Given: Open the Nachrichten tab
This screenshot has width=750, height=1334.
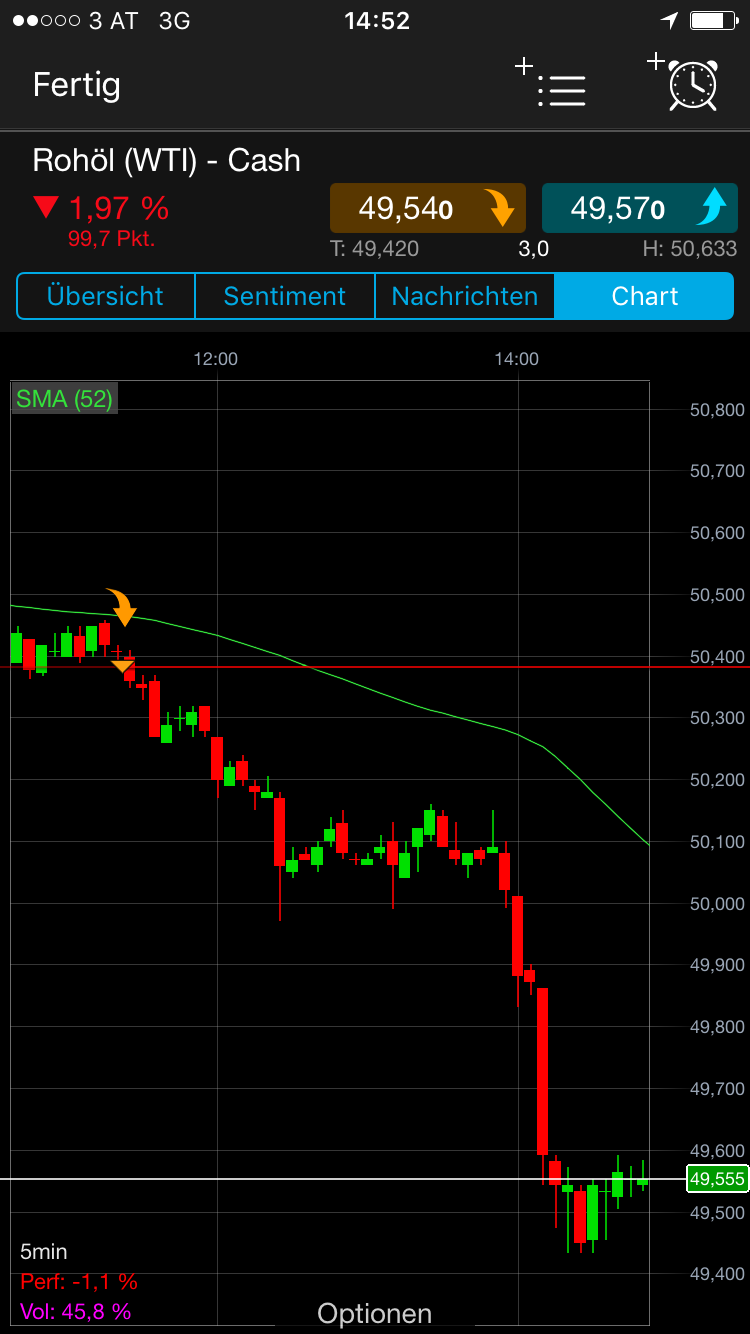Looking at the screenshot, I should pyautogui.click(x=464, y=296).
